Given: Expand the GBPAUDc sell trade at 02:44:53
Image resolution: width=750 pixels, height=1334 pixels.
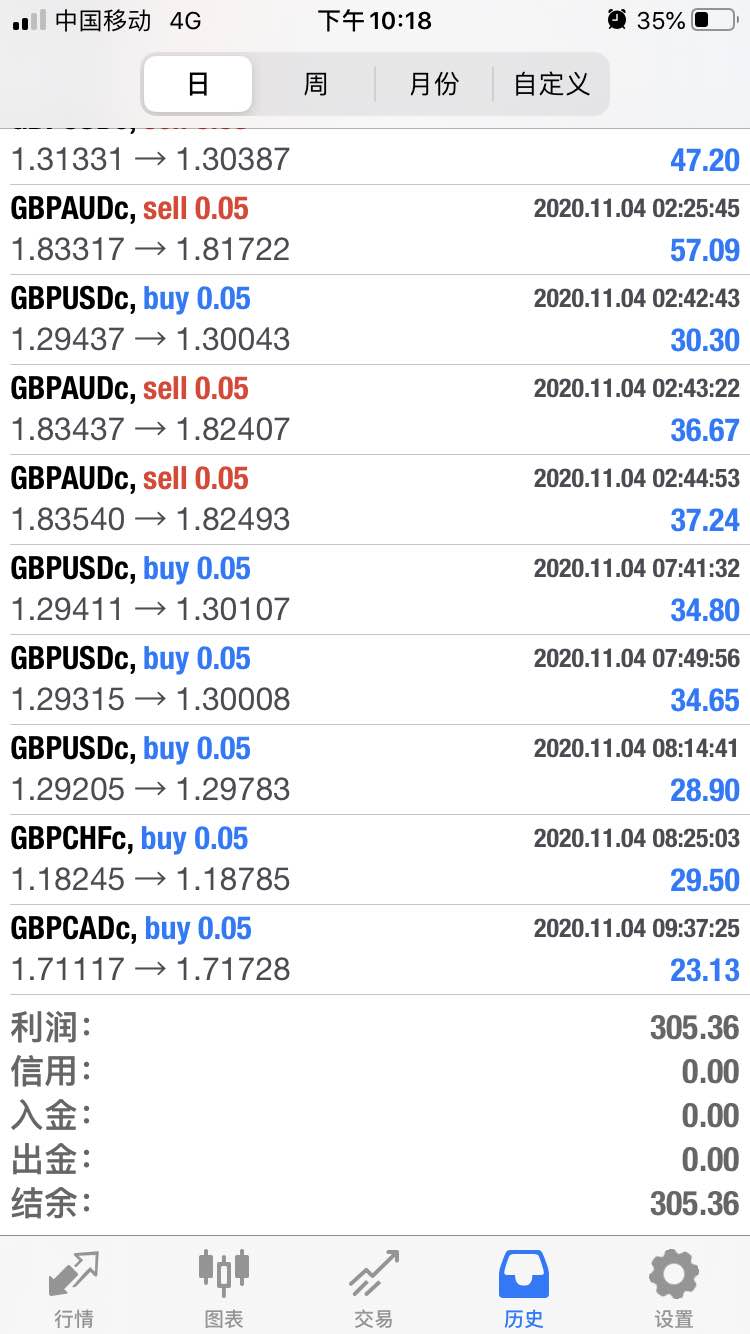Looking at the screenshot, I should (375, 500).
